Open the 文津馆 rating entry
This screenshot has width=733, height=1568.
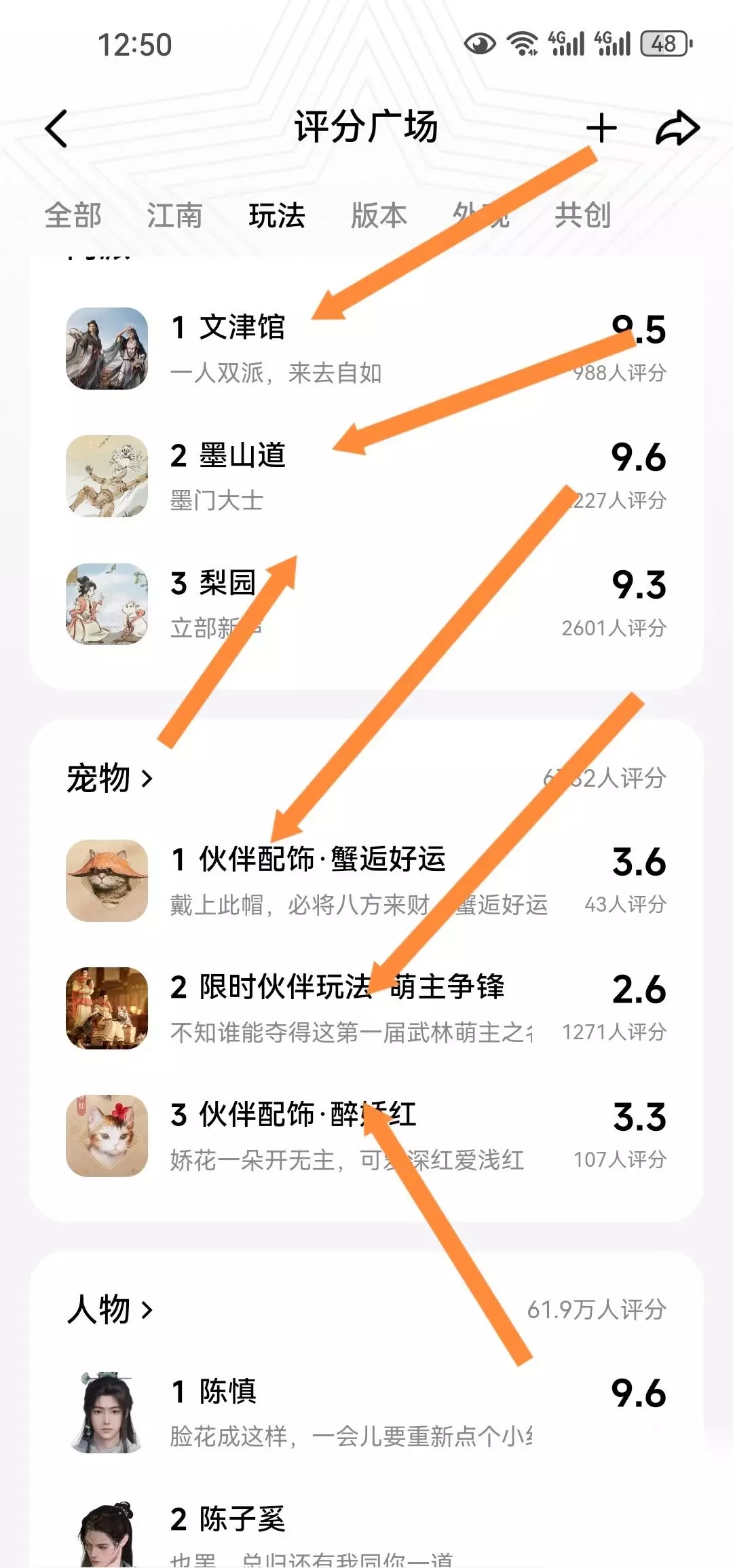point(366,349)
